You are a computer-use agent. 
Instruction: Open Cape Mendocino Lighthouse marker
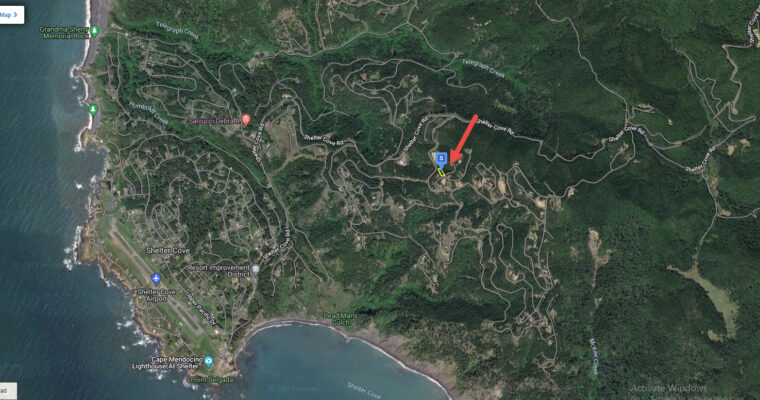coord(208,361)
